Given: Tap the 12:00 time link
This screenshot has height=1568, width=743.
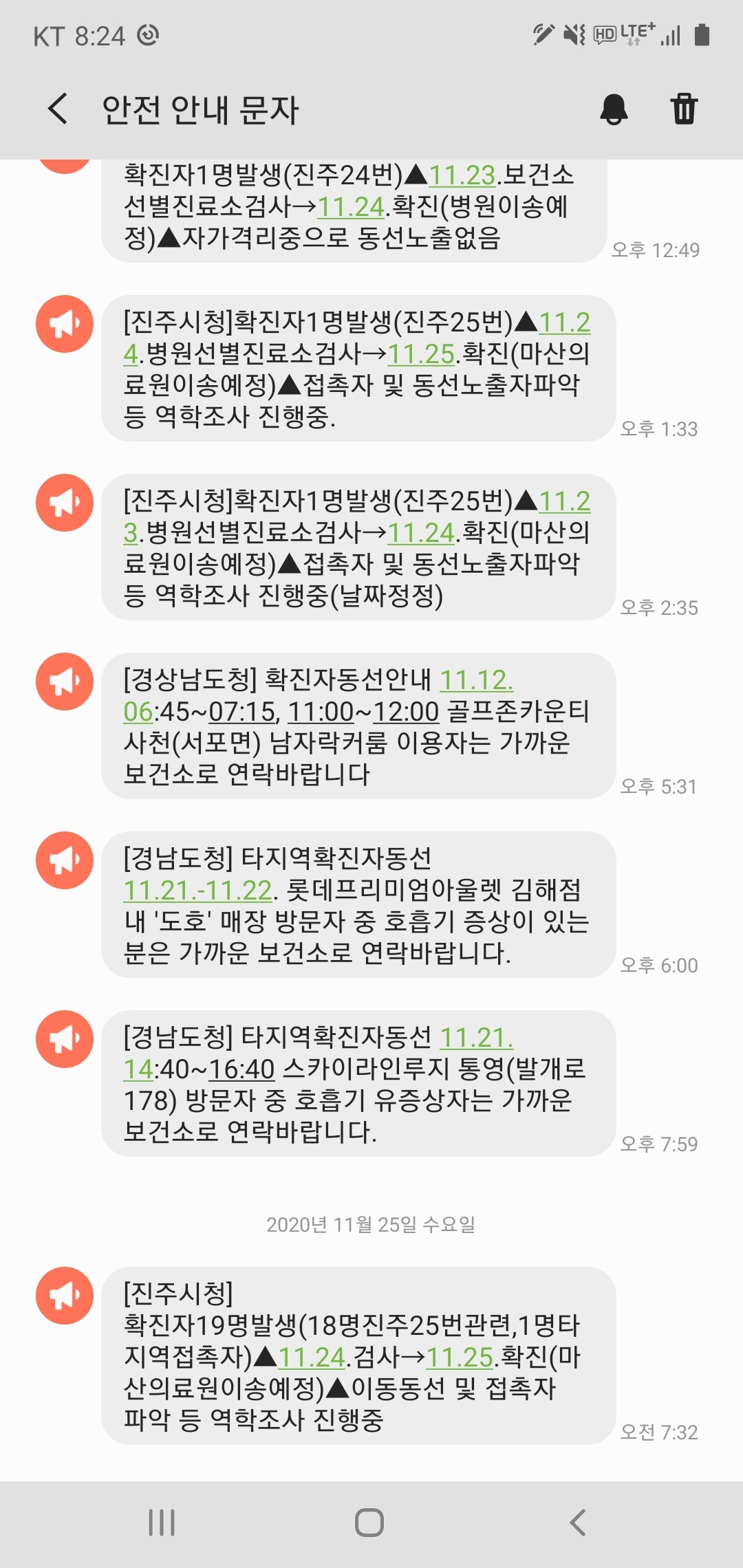Looking at the screenshot, I should (x=406, y=712).
